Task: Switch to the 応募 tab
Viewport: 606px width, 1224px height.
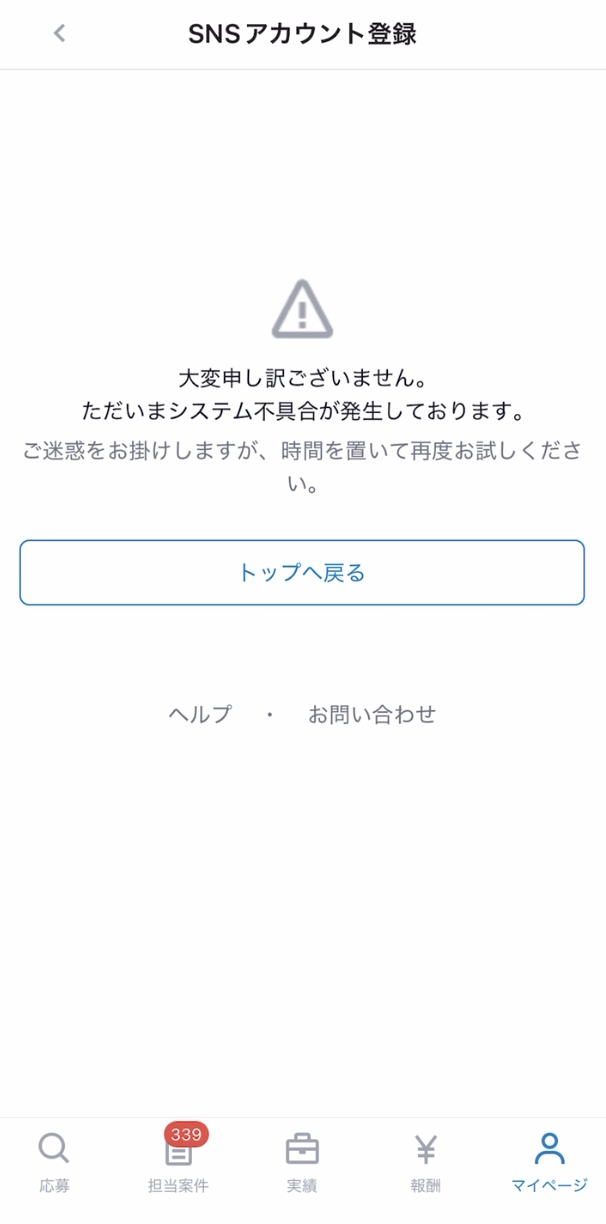Action: pos(54,1162)
